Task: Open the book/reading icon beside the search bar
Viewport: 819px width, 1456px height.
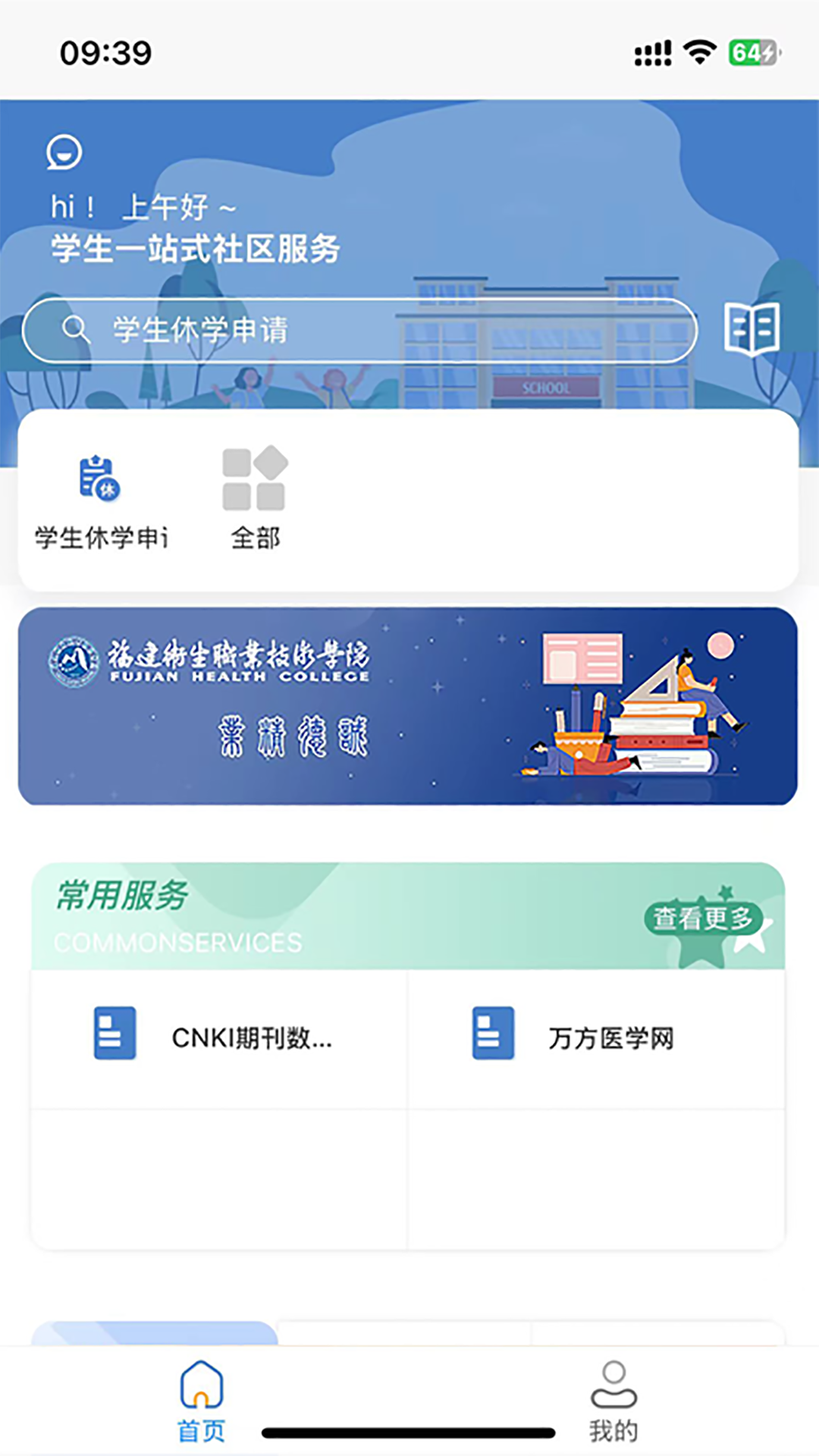Action: (x=753, y=330)
